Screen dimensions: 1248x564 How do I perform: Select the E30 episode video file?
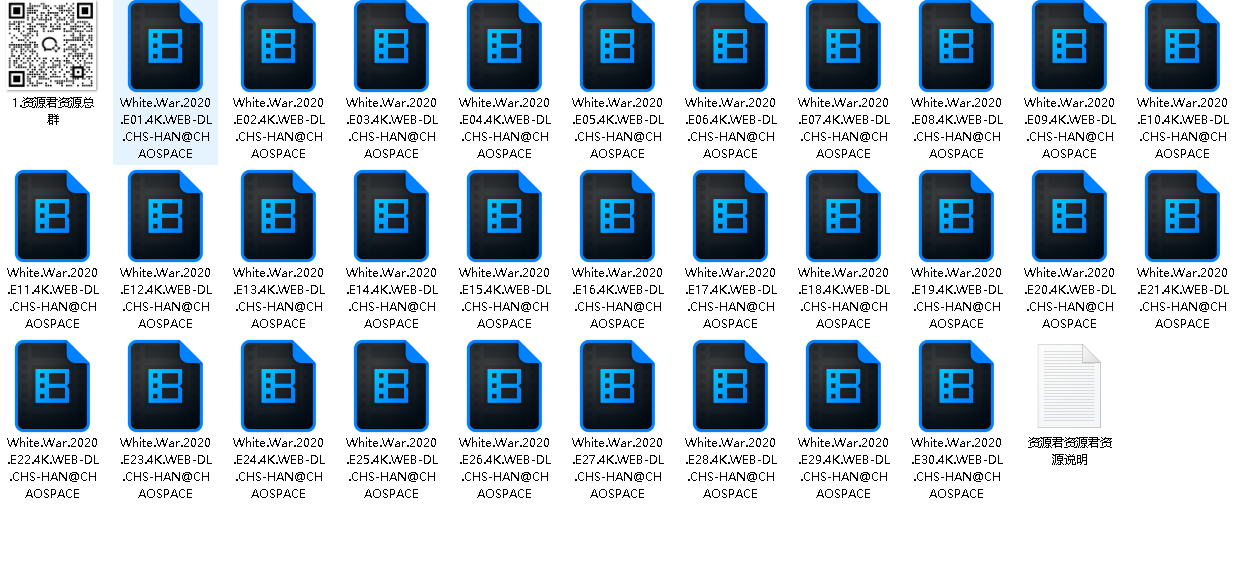[956, 387]
